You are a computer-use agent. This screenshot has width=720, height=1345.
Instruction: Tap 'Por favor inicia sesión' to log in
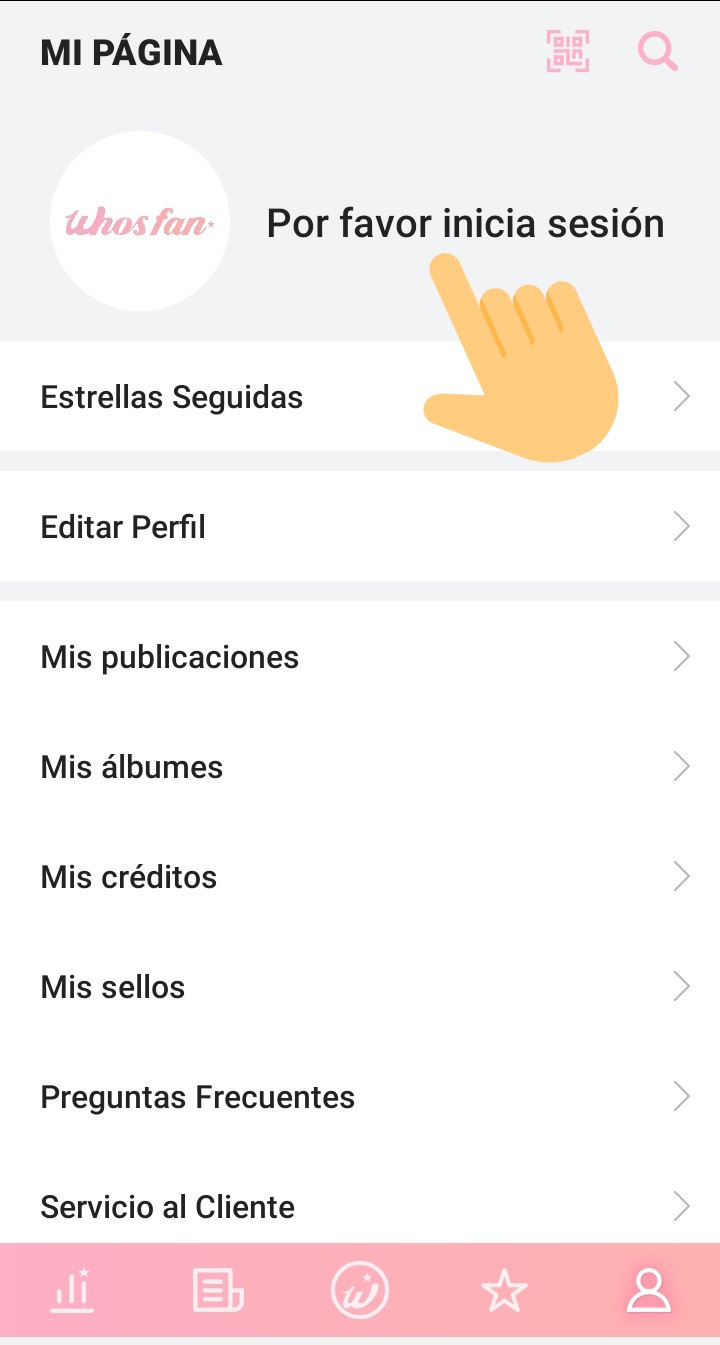tap(464, 222)
